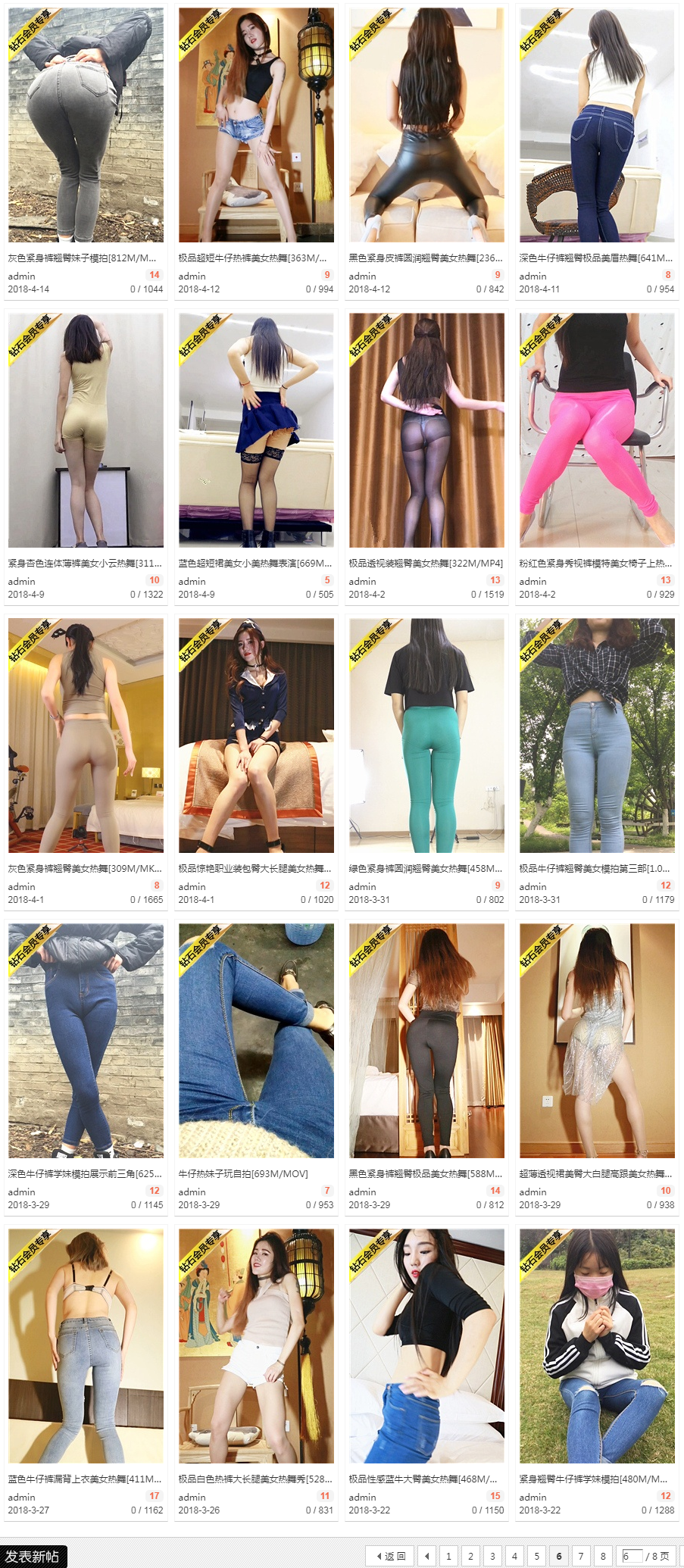684x1568 pixels.
Task: Open the post 极品透视装翘臀美女热舞[322M/MP4]
Action: [426, 563]
